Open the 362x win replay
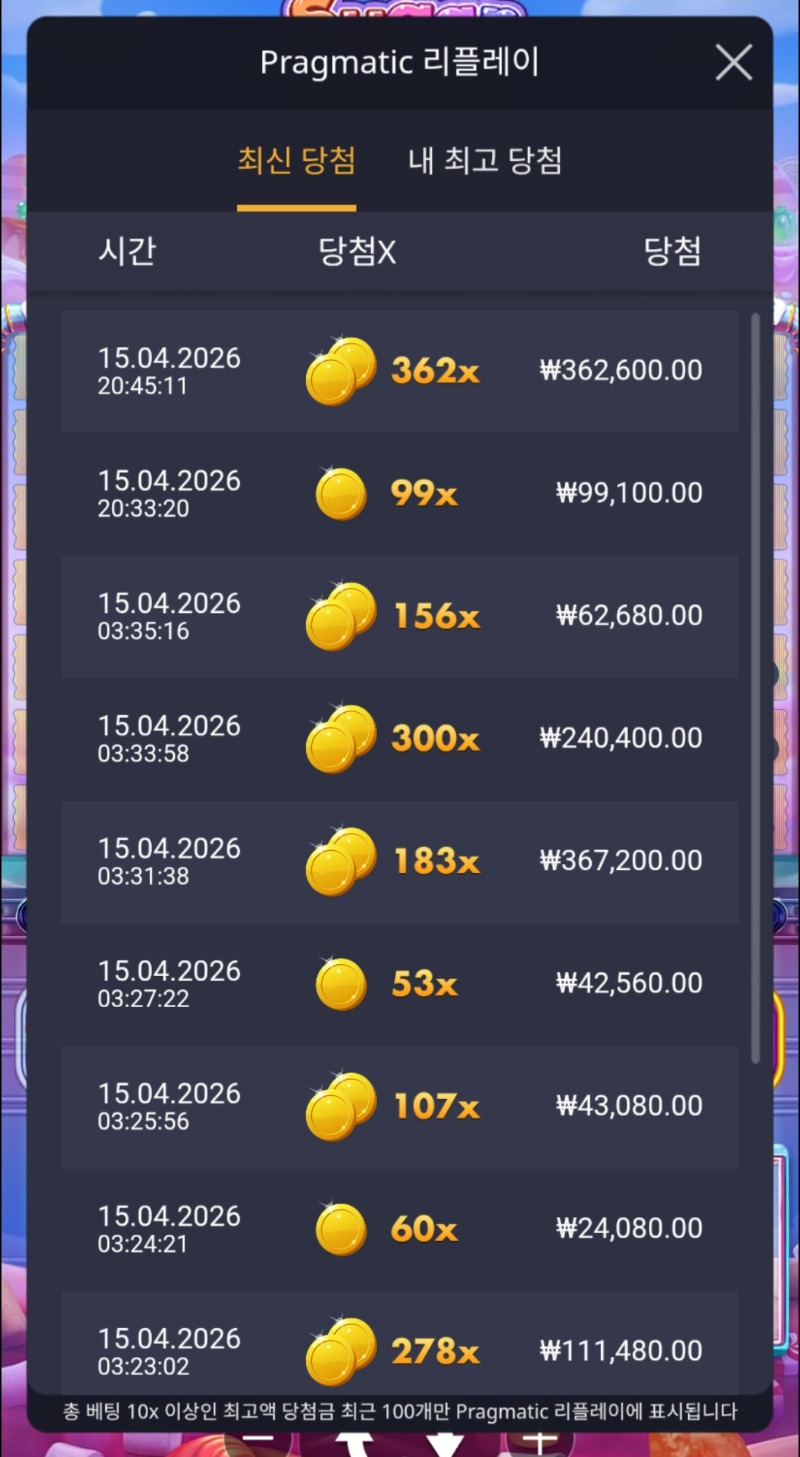Viewport: 800px width, 1457px height. [x=400, y=371]
